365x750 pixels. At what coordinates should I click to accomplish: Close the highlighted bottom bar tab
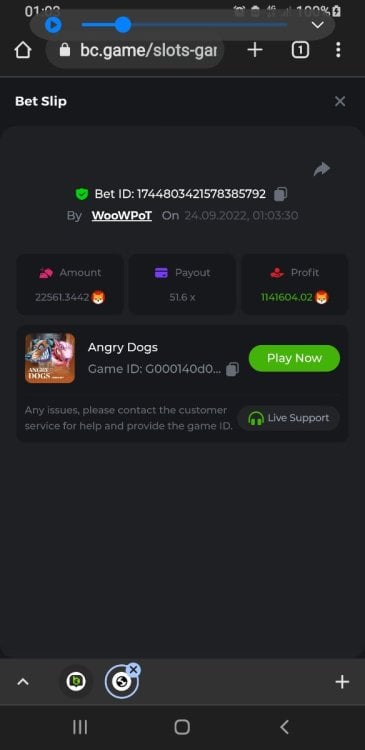(x=134, y=669)
